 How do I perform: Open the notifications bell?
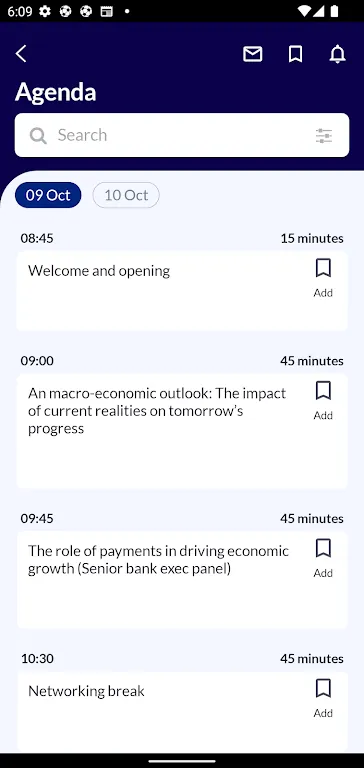tap(338, 54)
